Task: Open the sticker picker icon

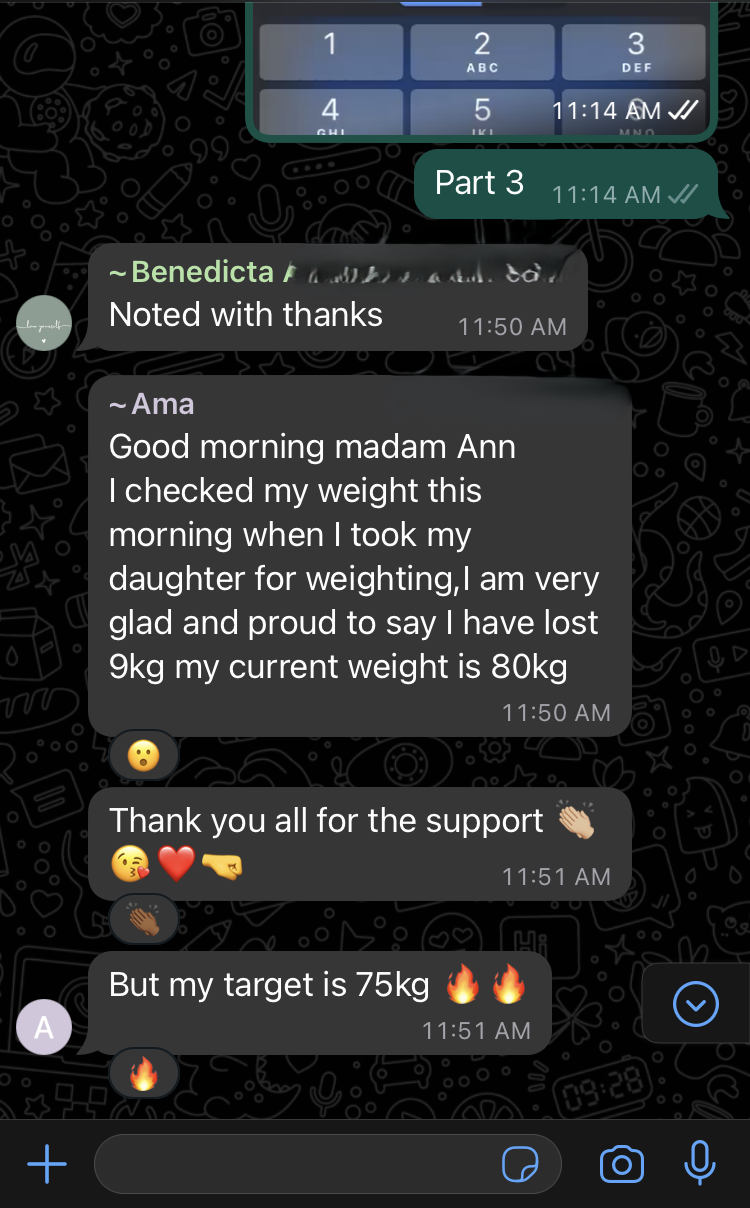Action: (x=520, y=1164)
